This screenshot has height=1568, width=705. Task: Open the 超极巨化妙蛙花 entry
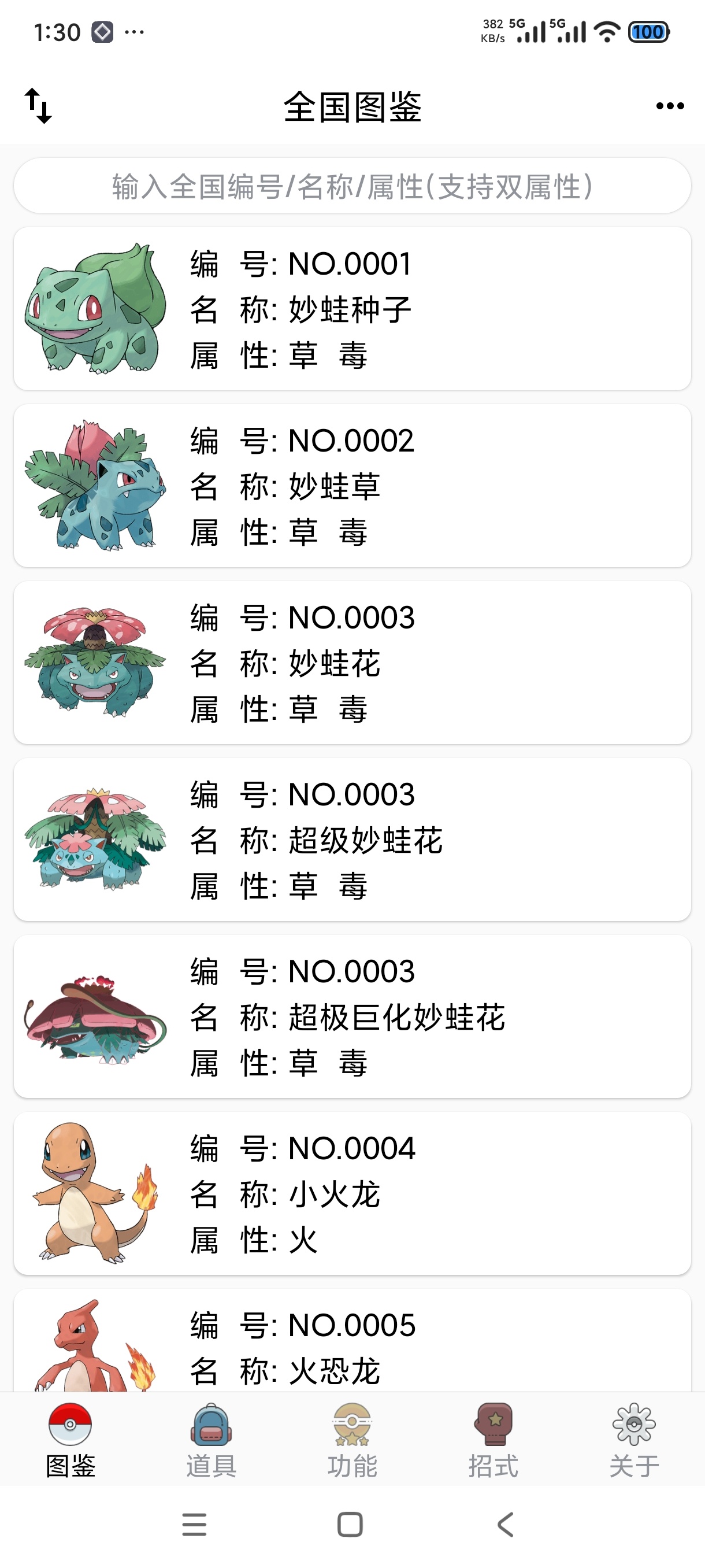tap(352, 1016)
